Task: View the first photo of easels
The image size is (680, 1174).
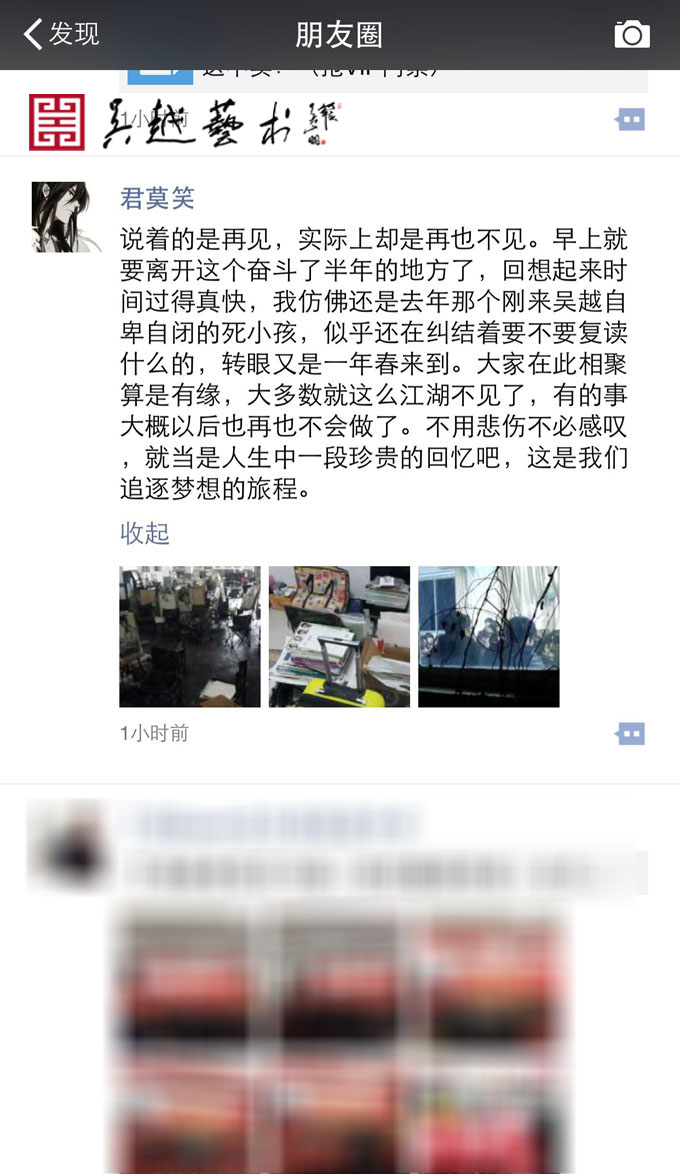Action: coord(190,637)
